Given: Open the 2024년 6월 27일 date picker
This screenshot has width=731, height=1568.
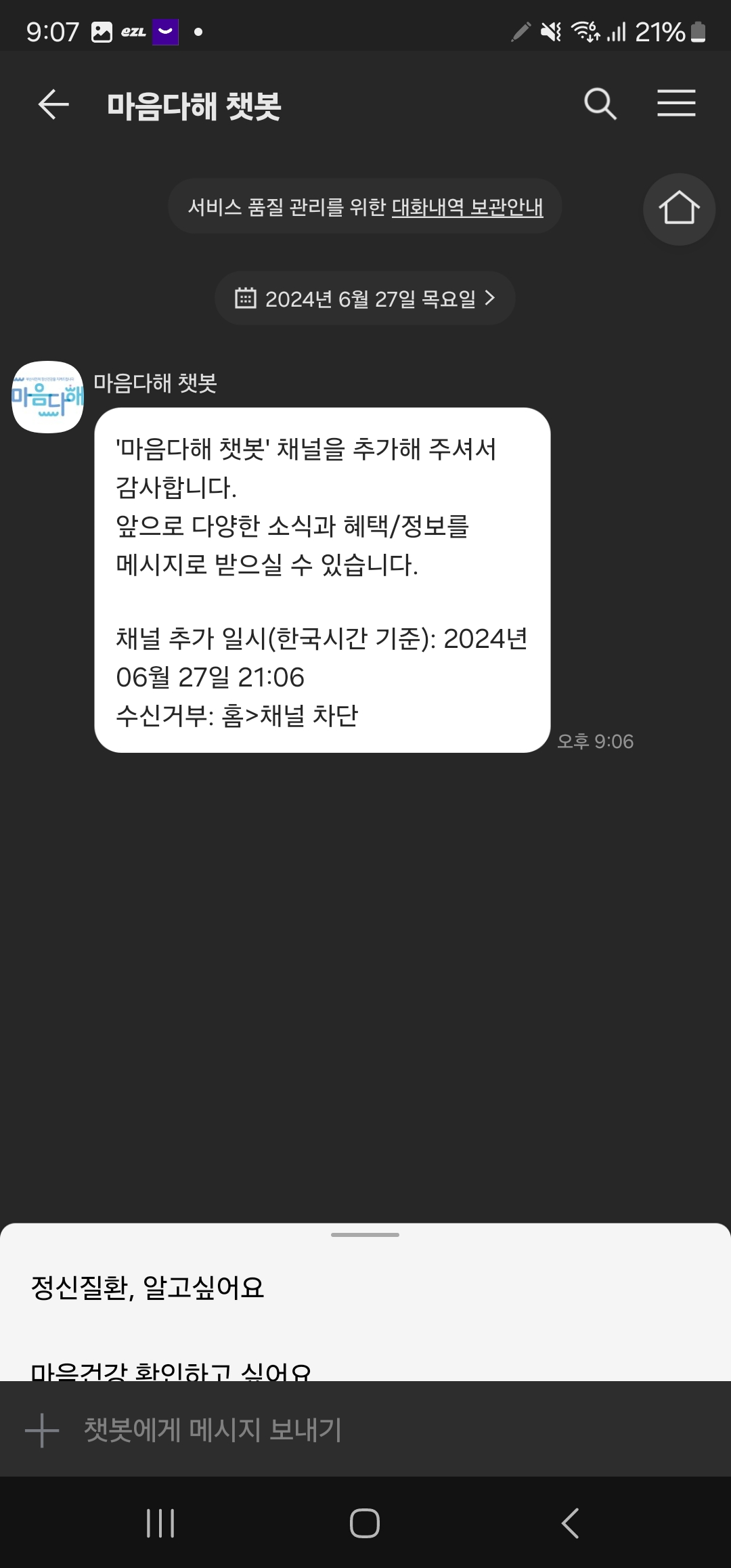Looking at the screenshot, I should [365, 299].
